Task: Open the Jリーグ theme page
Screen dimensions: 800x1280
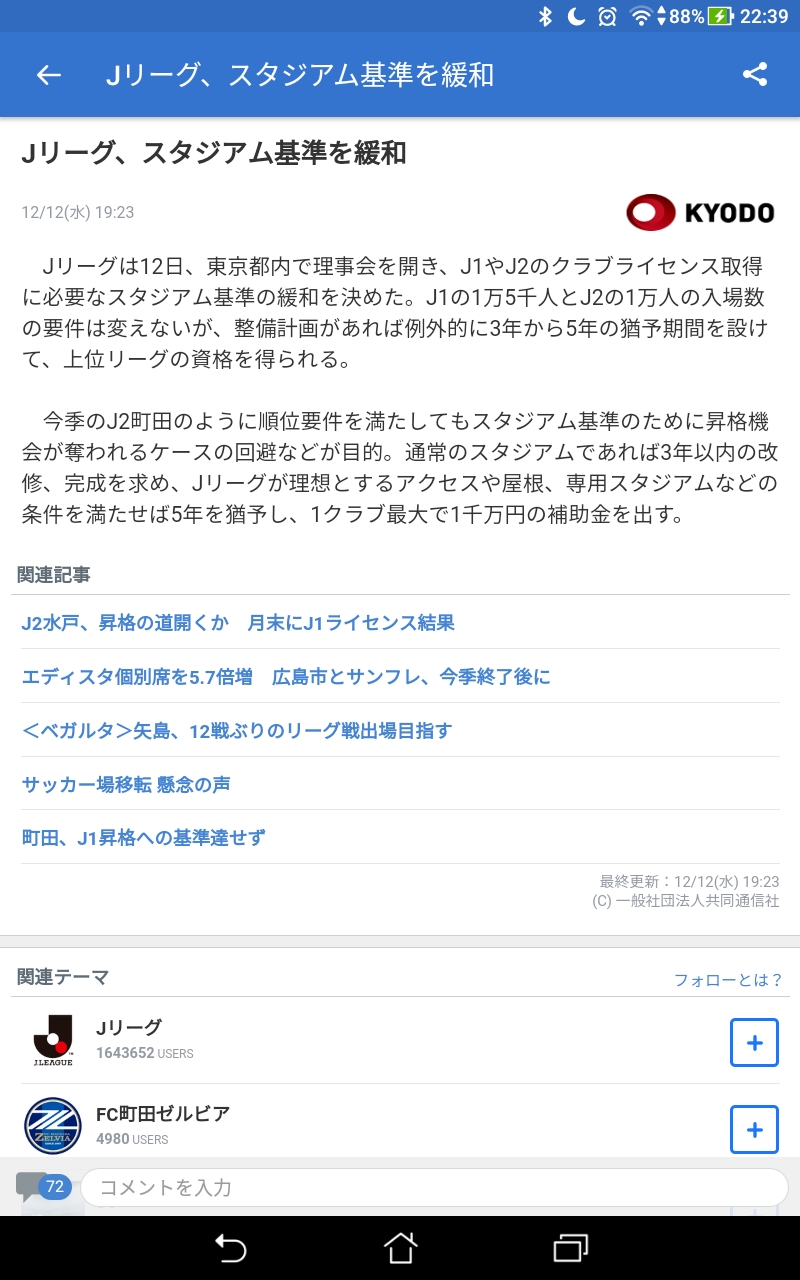Action: tap(129, 1028)
